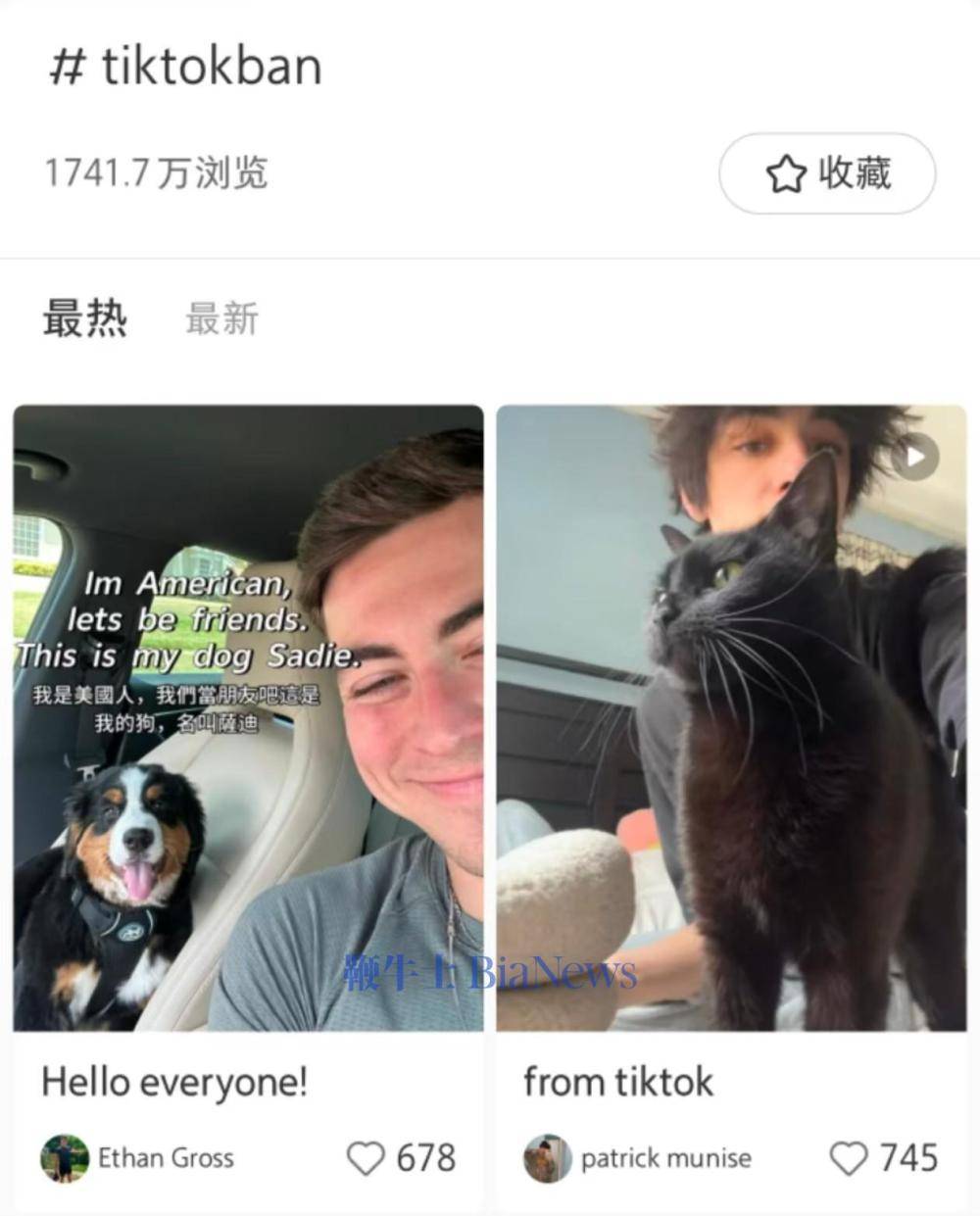Tap the 收藏 favorite button
Viewport: 980px width, 1216px height.
[827, 174]
